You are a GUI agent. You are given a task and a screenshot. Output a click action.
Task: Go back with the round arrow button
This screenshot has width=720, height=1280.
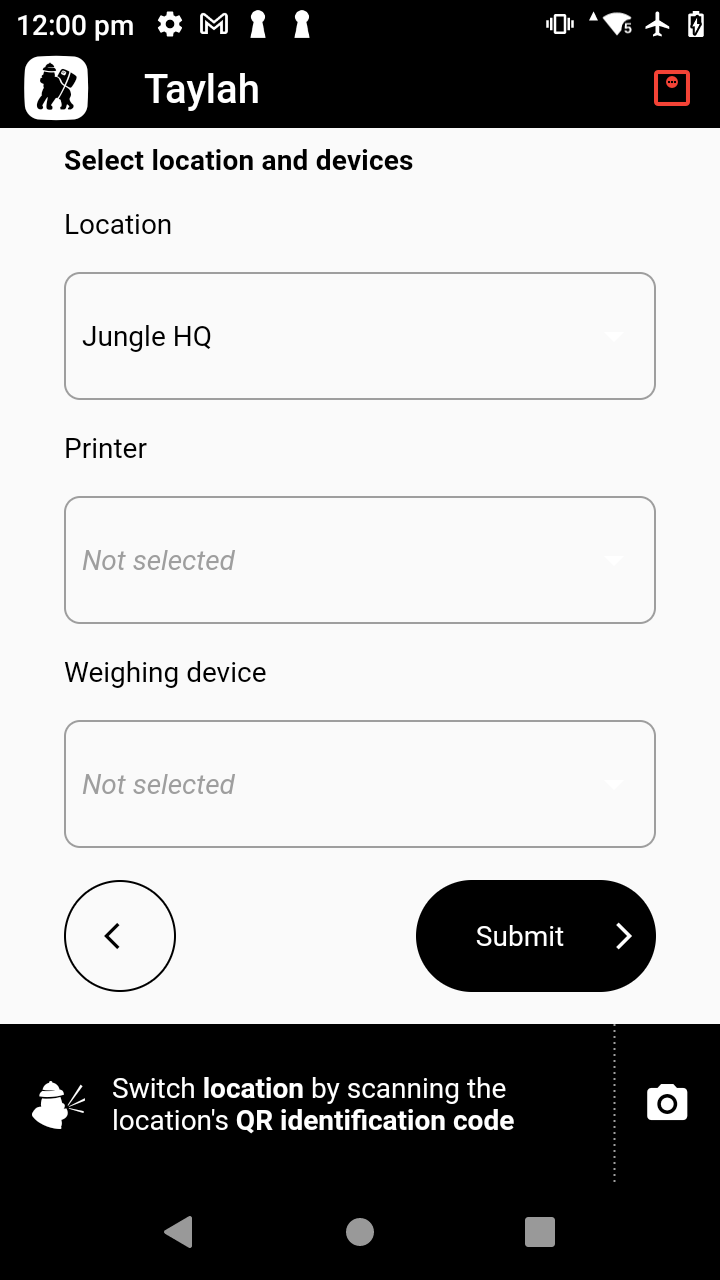pos(120,936)
